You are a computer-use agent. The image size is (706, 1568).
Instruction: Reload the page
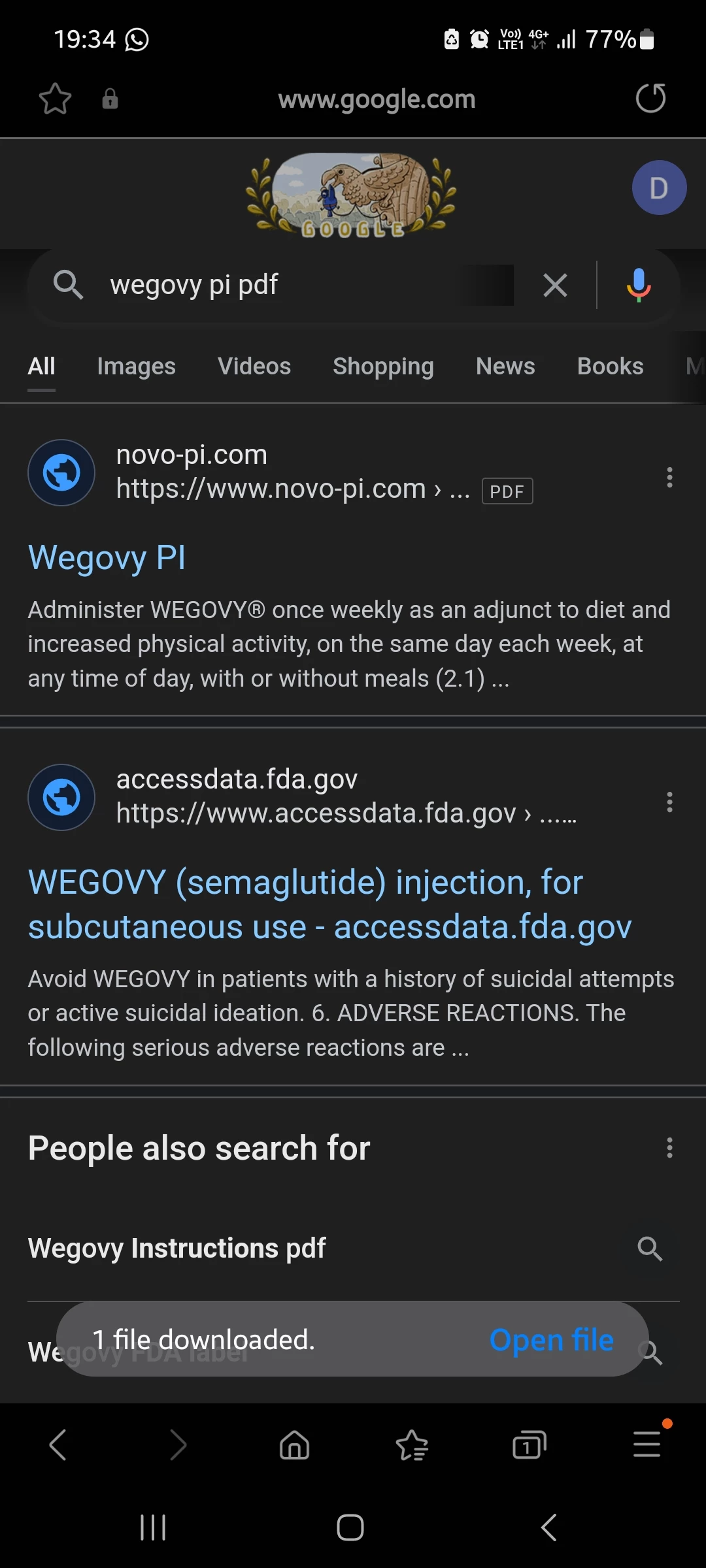coord(650,99)
